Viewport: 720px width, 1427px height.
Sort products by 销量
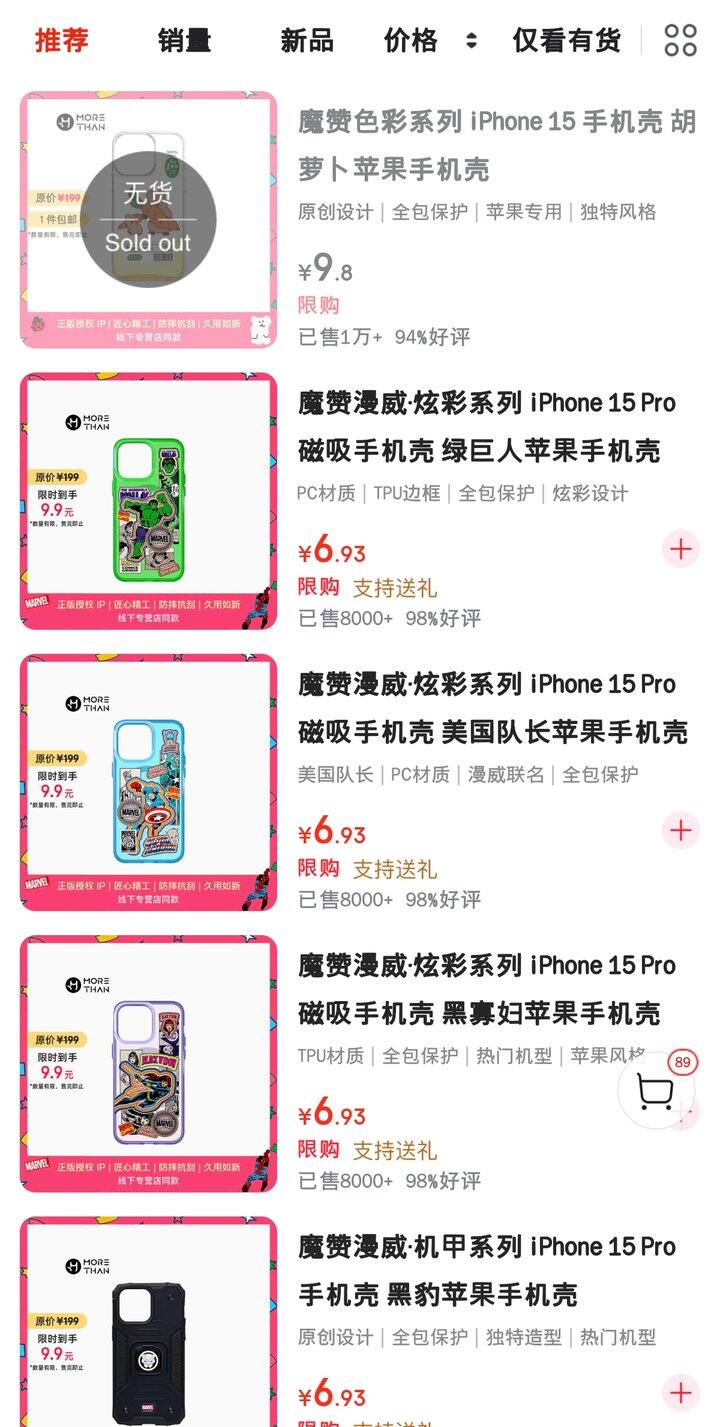click(x=184, y=40)
